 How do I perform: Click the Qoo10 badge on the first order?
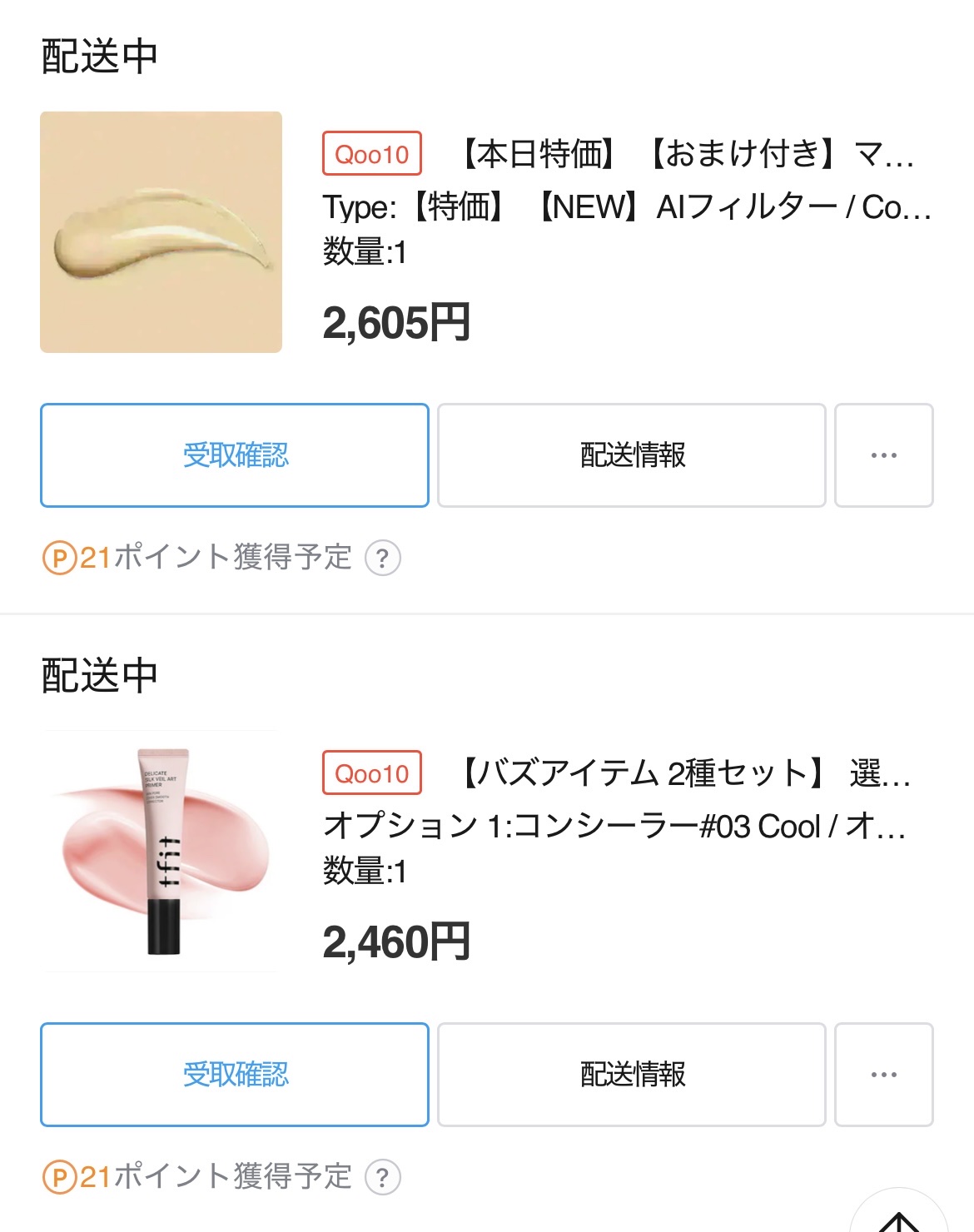point(371,155)
